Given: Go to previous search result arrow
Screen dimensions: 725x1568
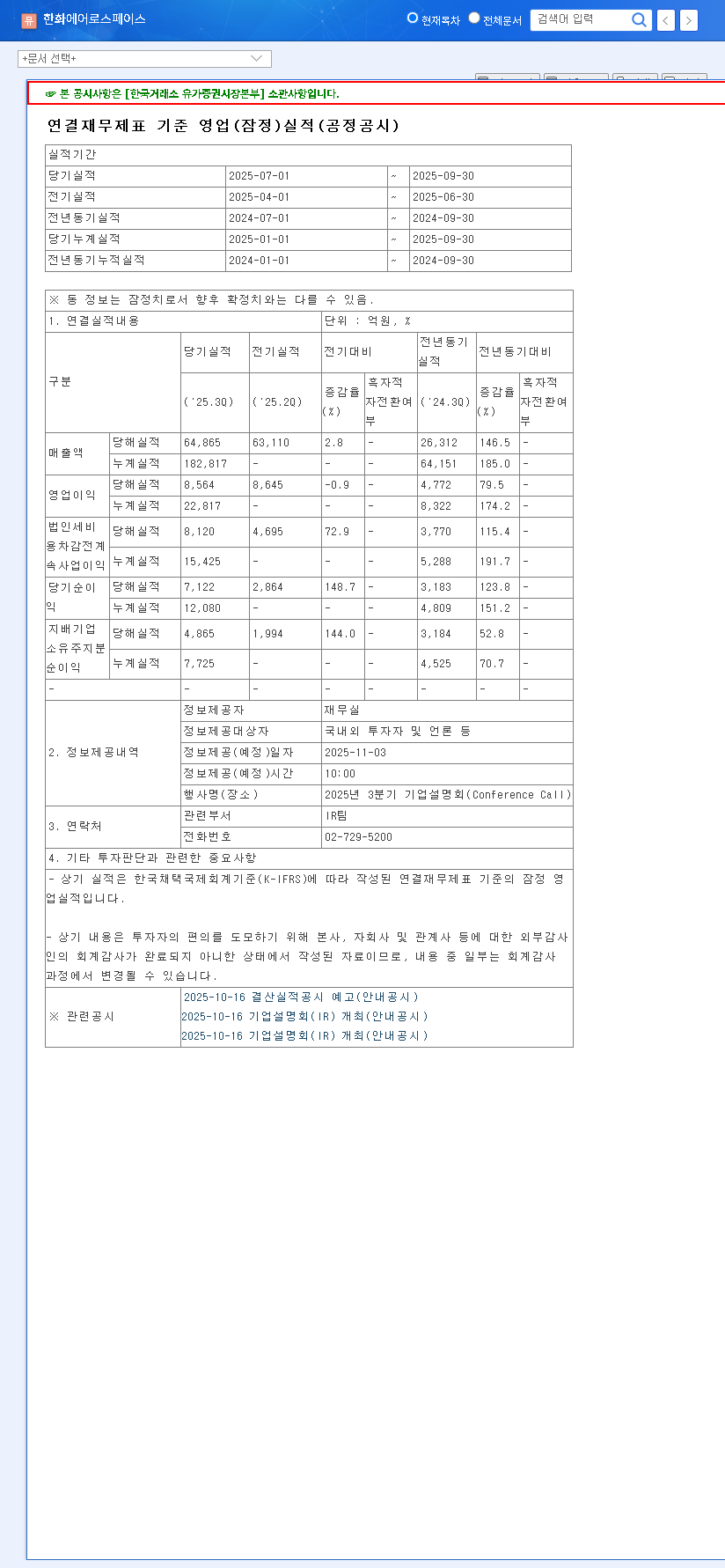Looking at the screenshot, I should click(x=666, y=20).
